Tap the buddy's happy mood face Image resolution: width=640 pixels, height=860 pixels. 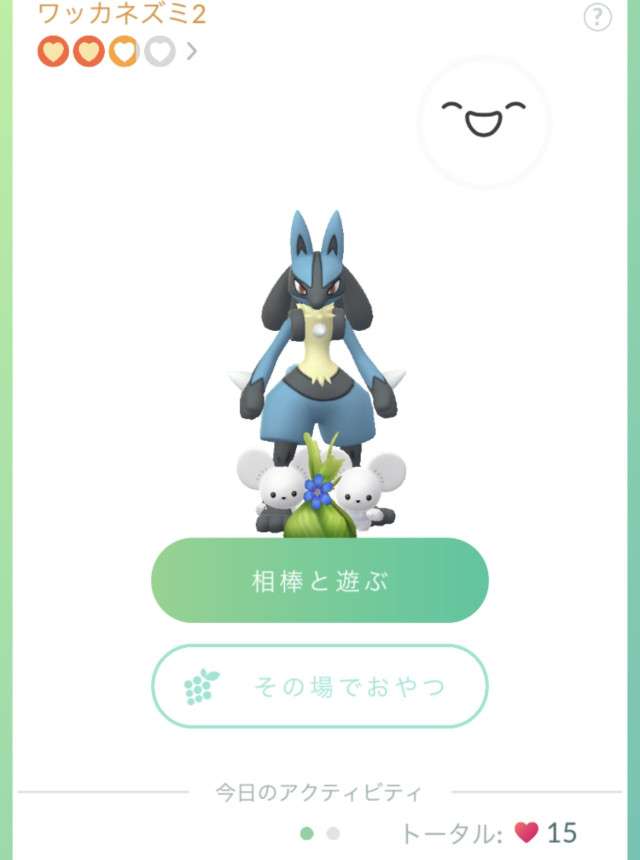pos(484,122)
